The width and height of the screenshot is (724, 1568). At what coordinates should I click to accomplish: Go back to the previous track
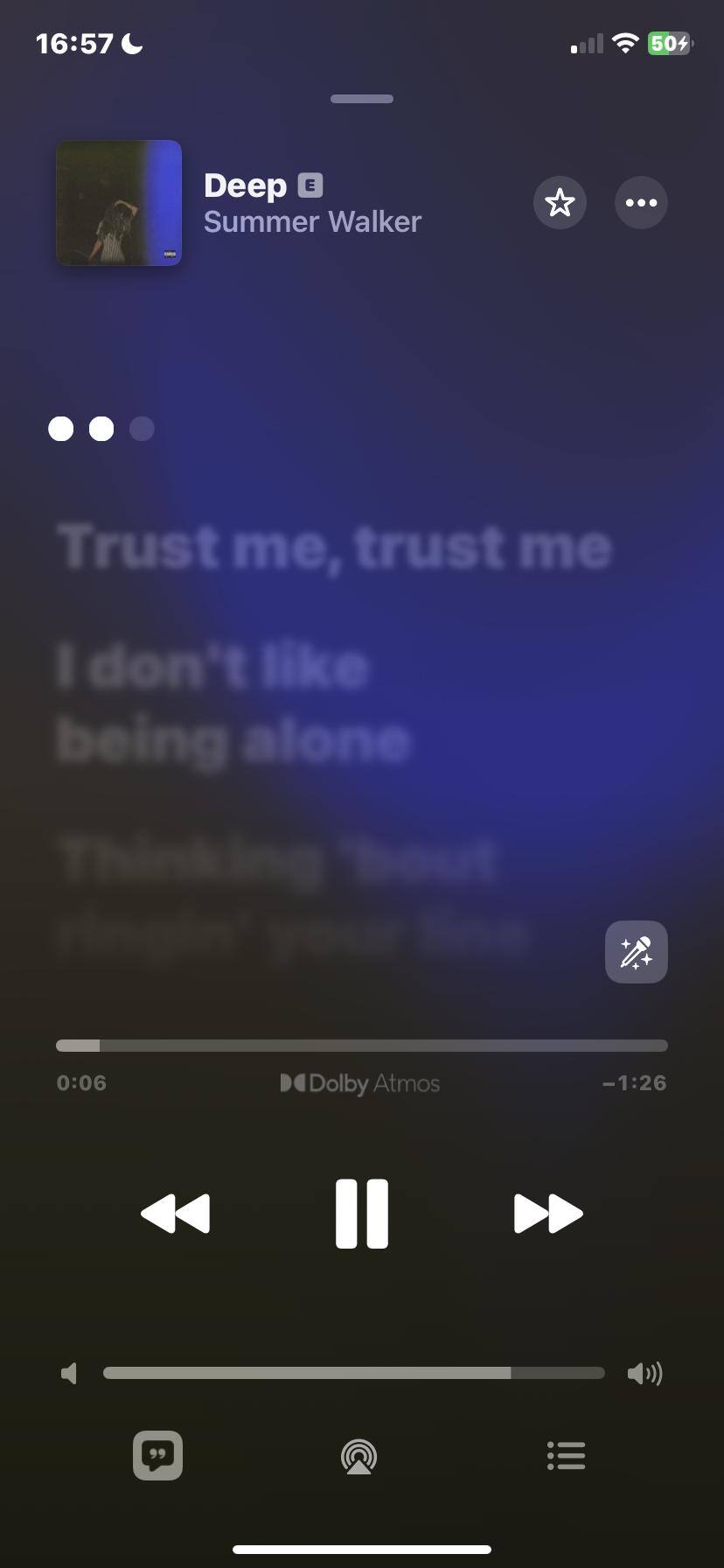tap(176, 1213)
